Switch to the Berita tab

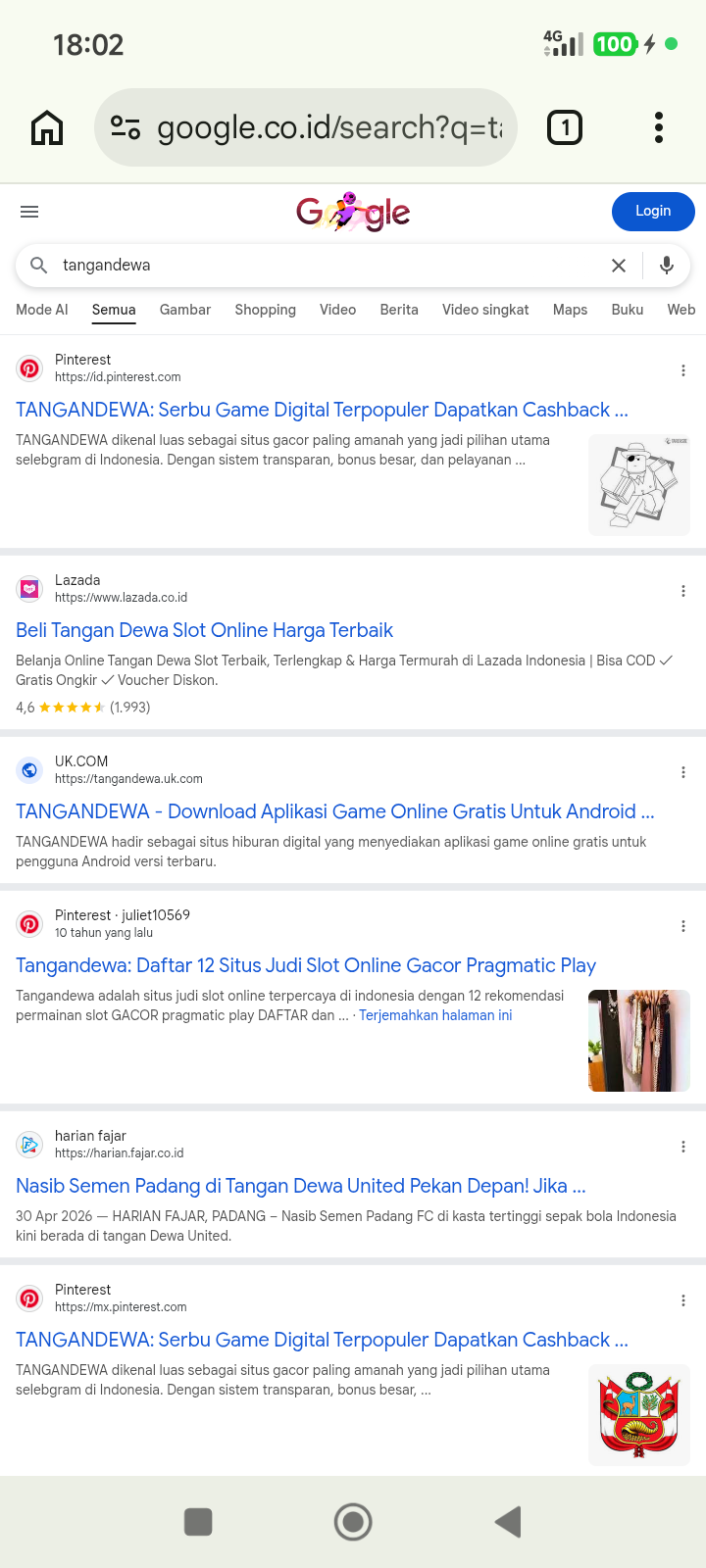[x=399, y=310]
